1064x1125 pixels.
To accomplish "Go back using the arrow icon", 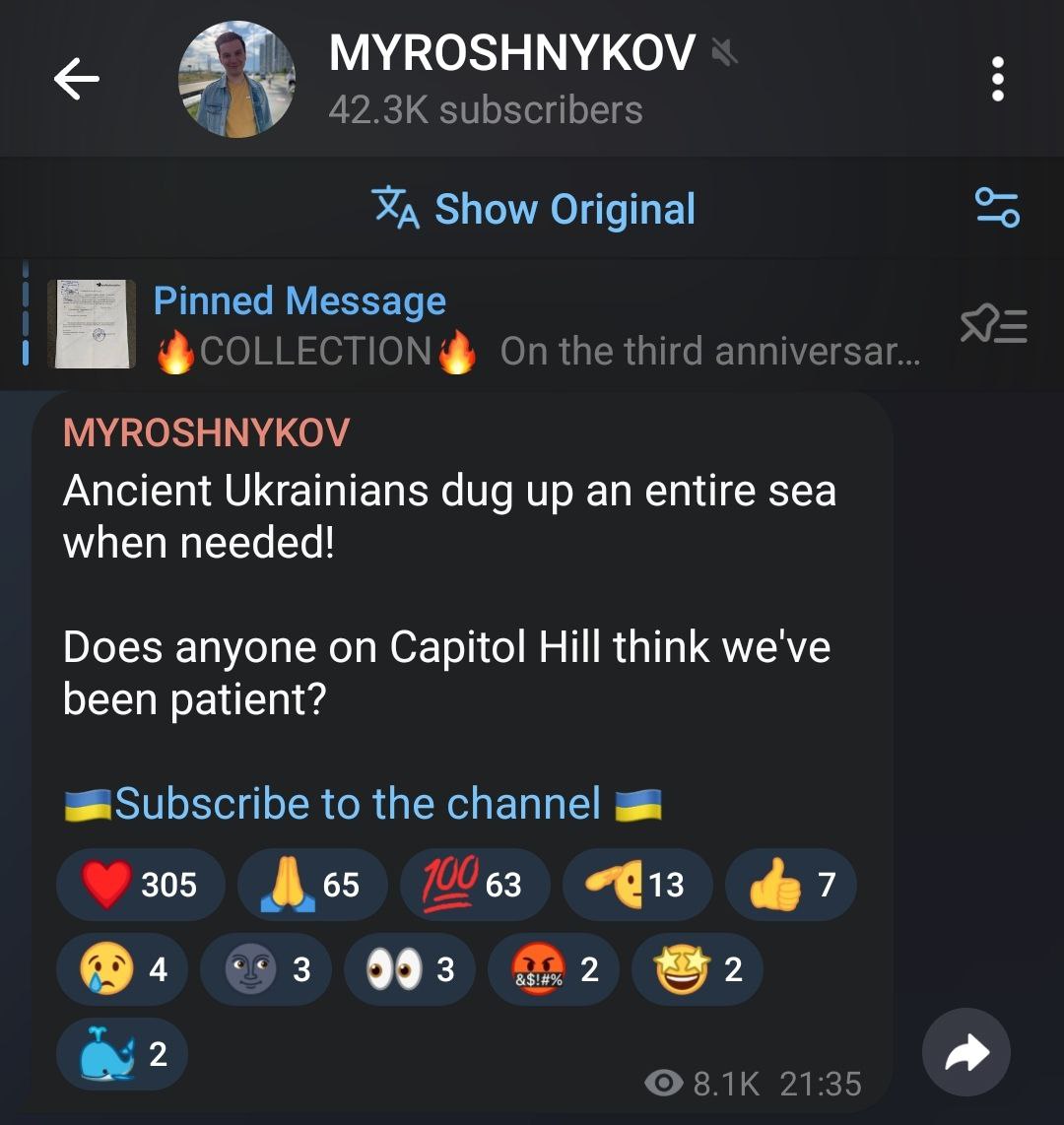I will pyautogui.click(x=77, y=79).
